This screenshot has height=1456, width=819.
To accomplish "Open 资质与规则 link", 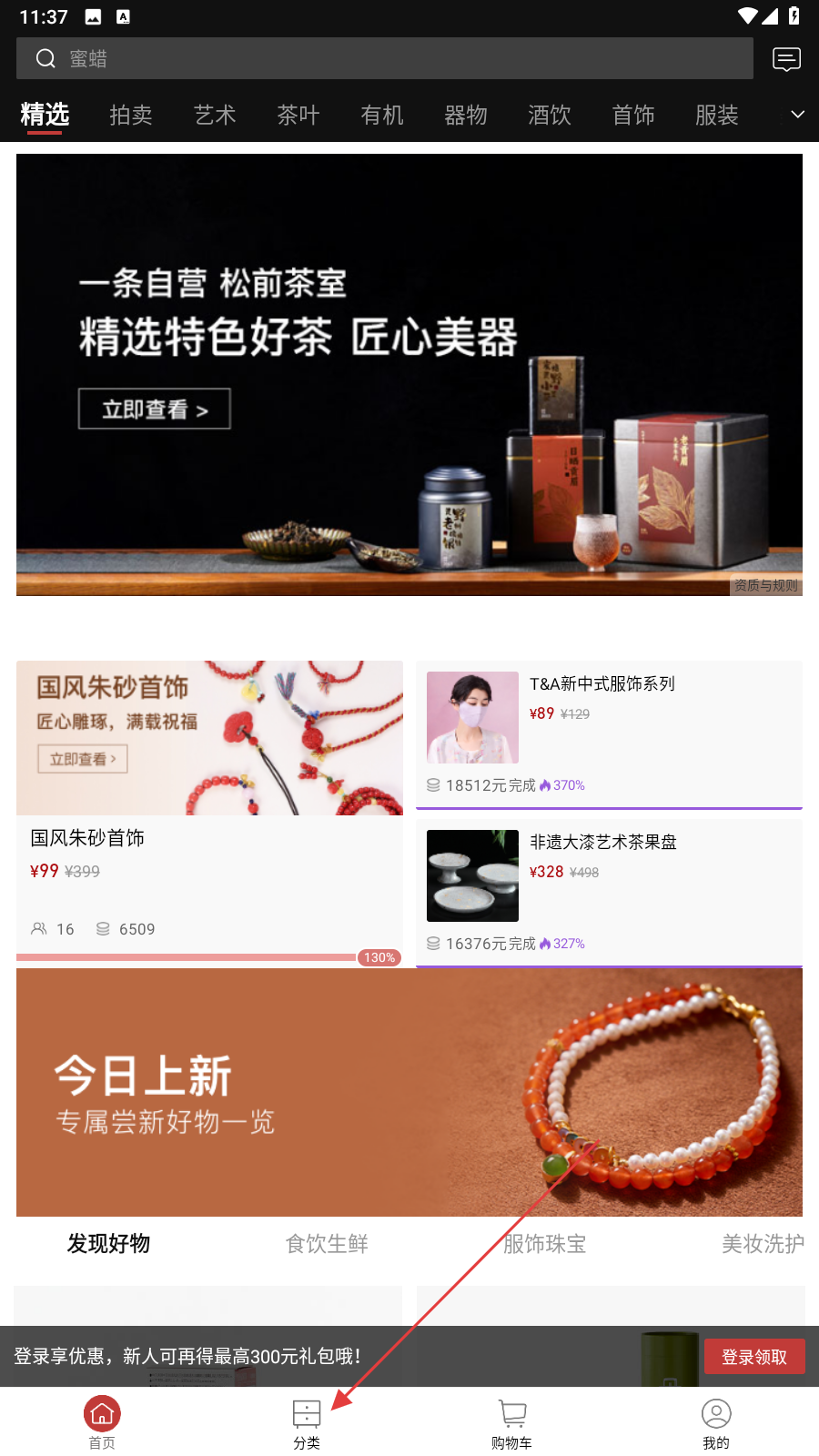I will tap(765, 585).
